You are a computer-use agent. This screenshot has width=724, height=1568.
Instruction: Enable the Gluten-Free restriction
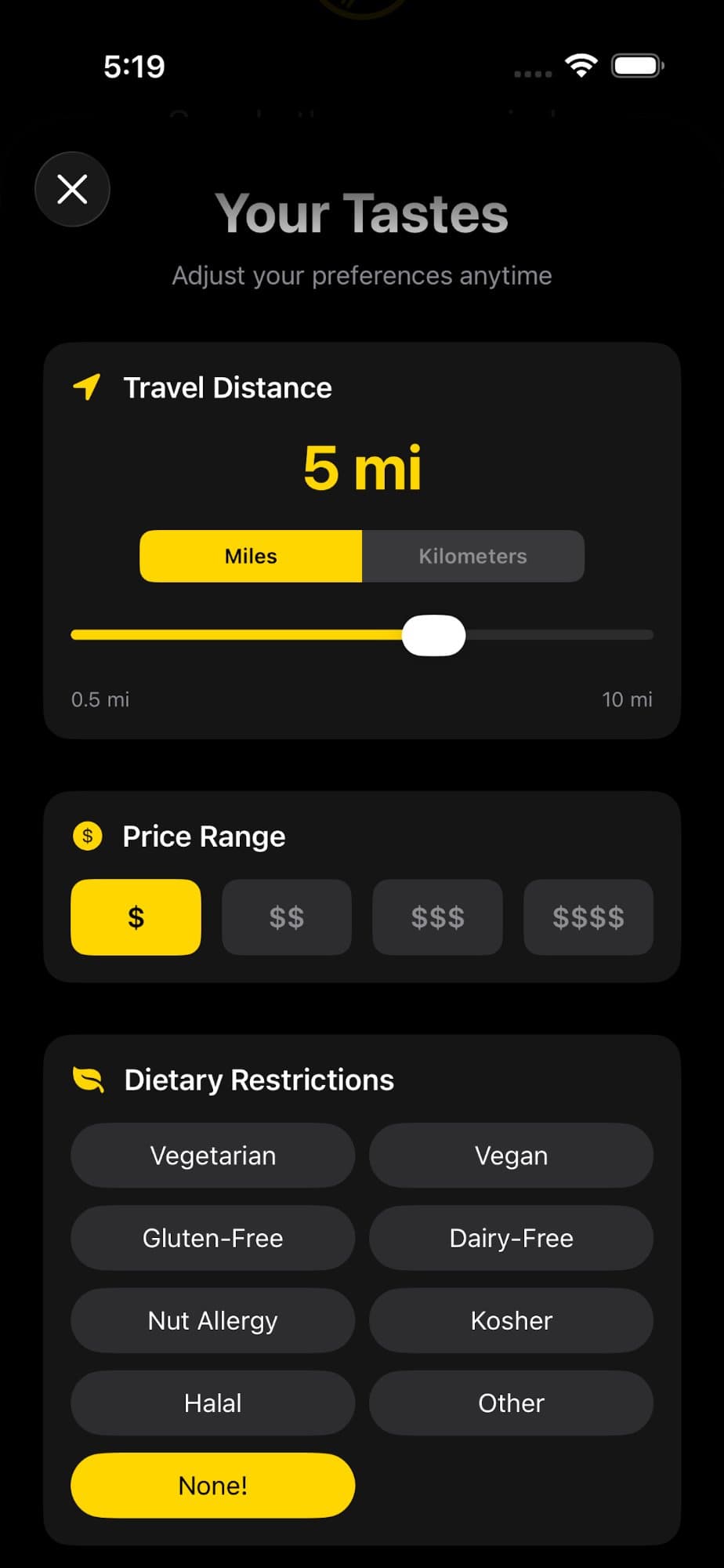212,1237
